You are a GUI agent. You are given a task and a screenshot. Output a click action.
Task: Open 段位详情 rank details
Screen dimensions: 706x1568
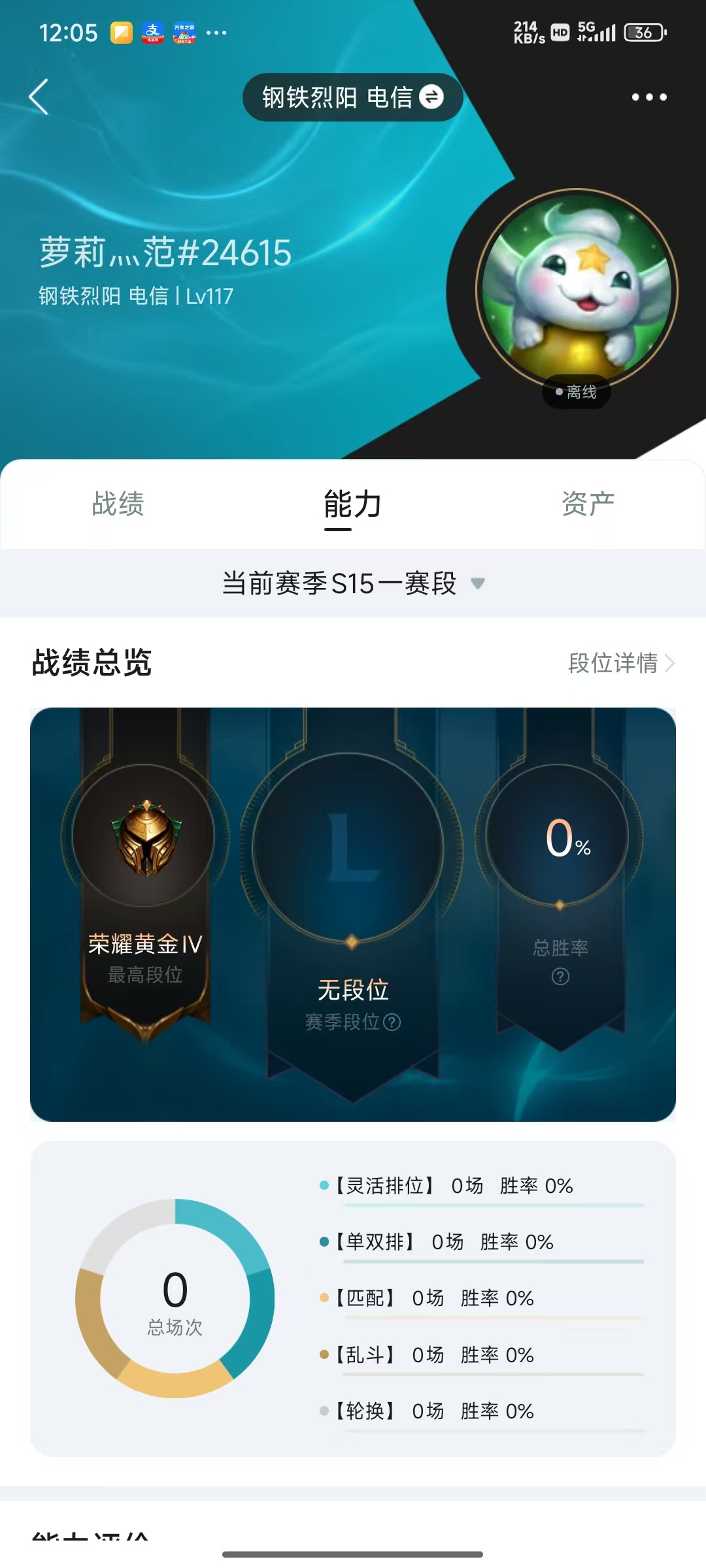(620, 663)
